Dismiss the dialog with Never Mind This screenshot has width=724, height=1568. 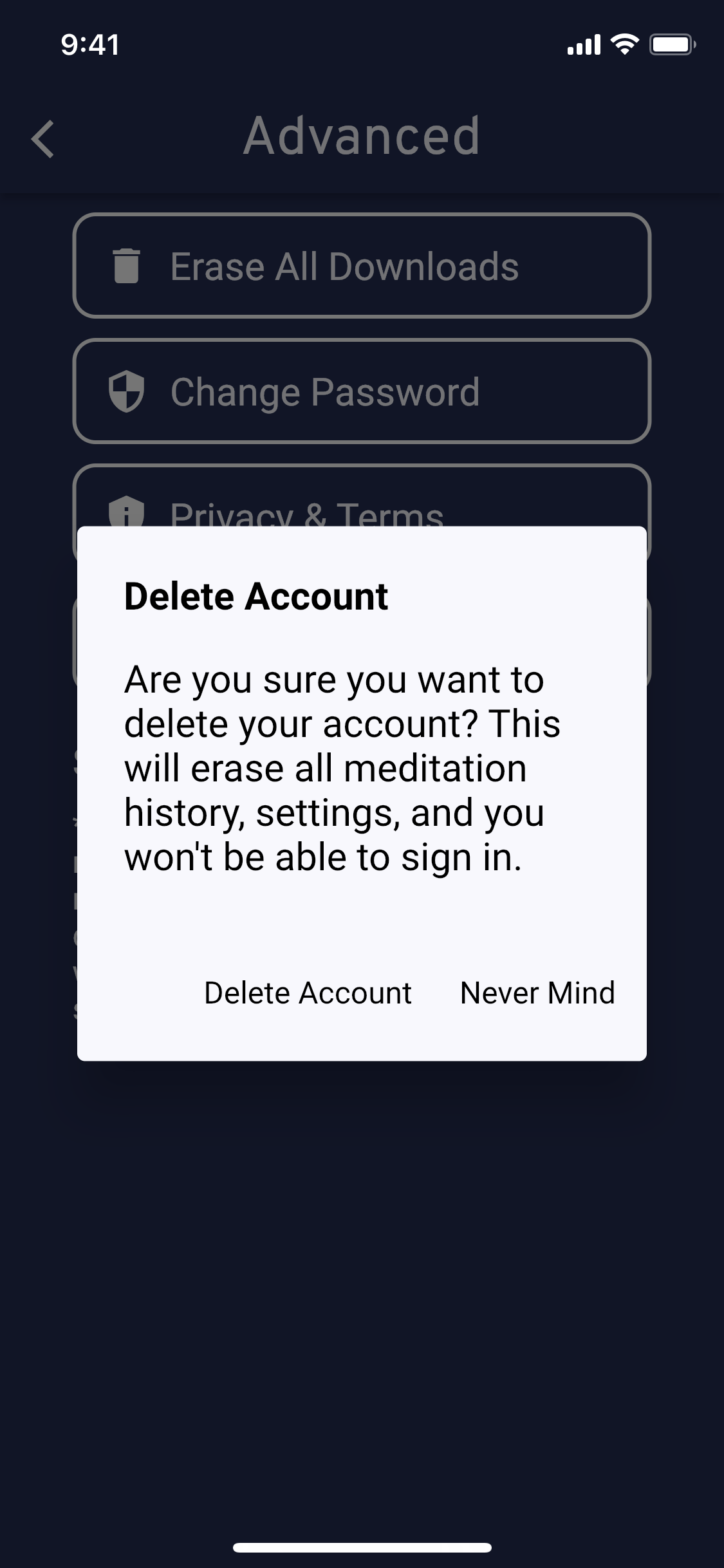tap(537, 993)
